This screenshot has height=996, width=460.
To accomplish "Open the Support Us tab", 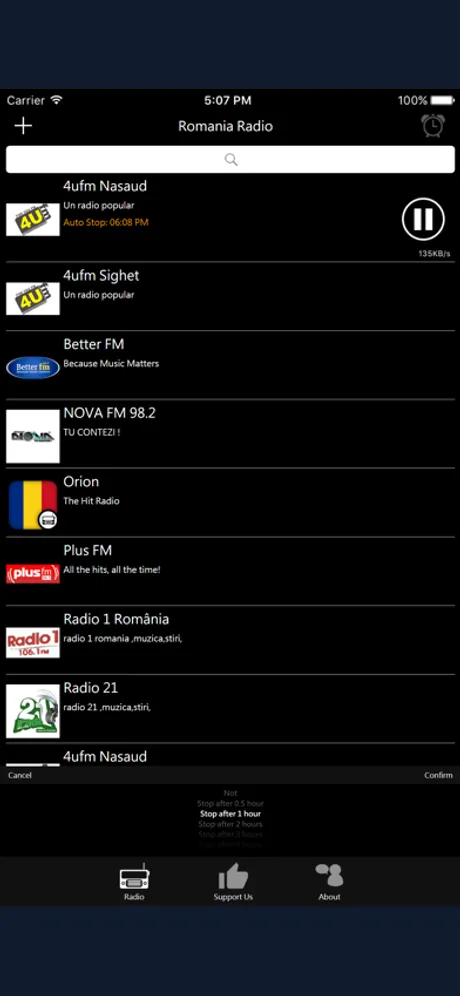I will [x=233, y=882].
